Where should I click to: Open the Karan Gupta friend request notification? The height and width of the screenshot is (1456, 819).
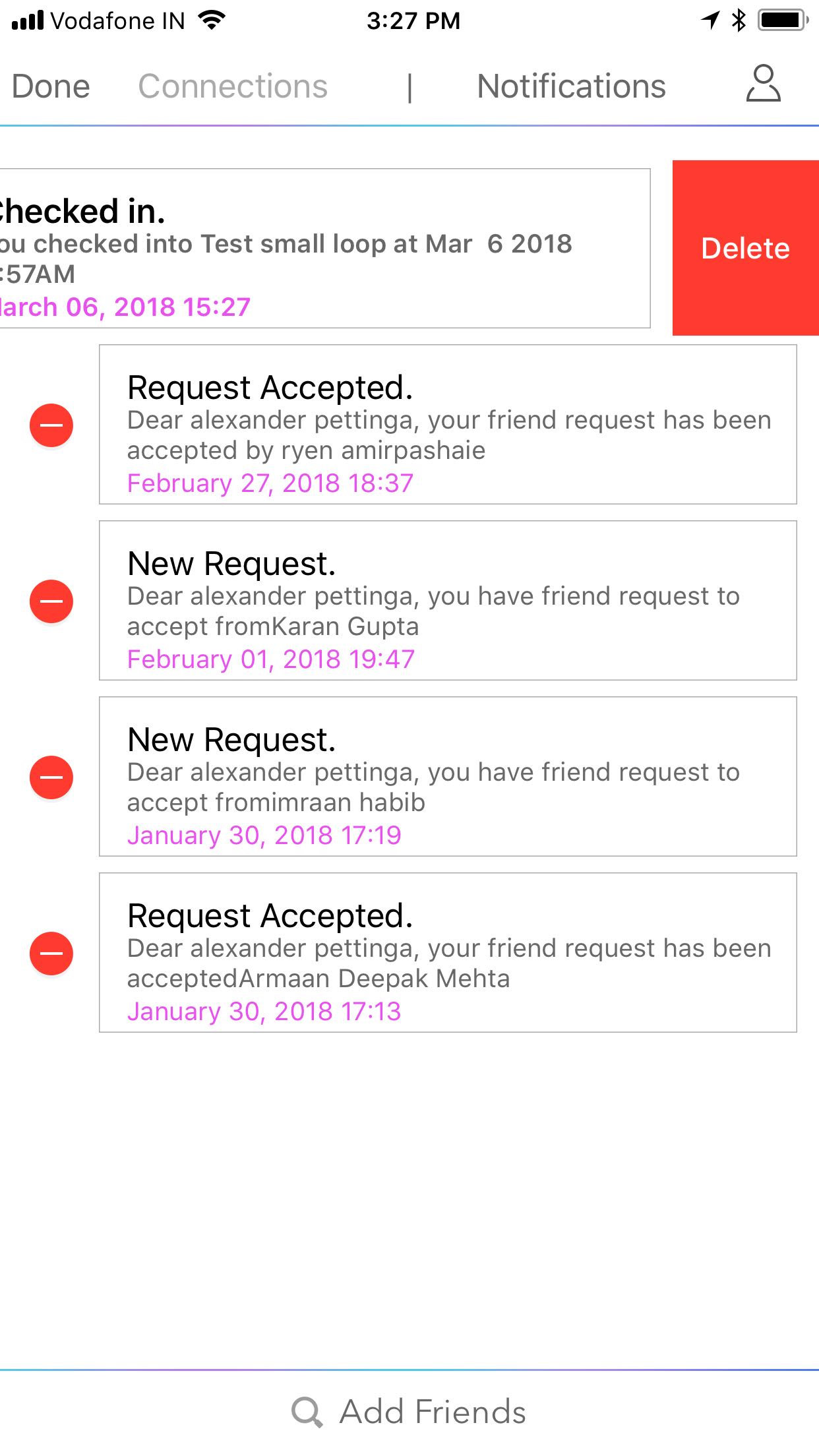(448, 601)
